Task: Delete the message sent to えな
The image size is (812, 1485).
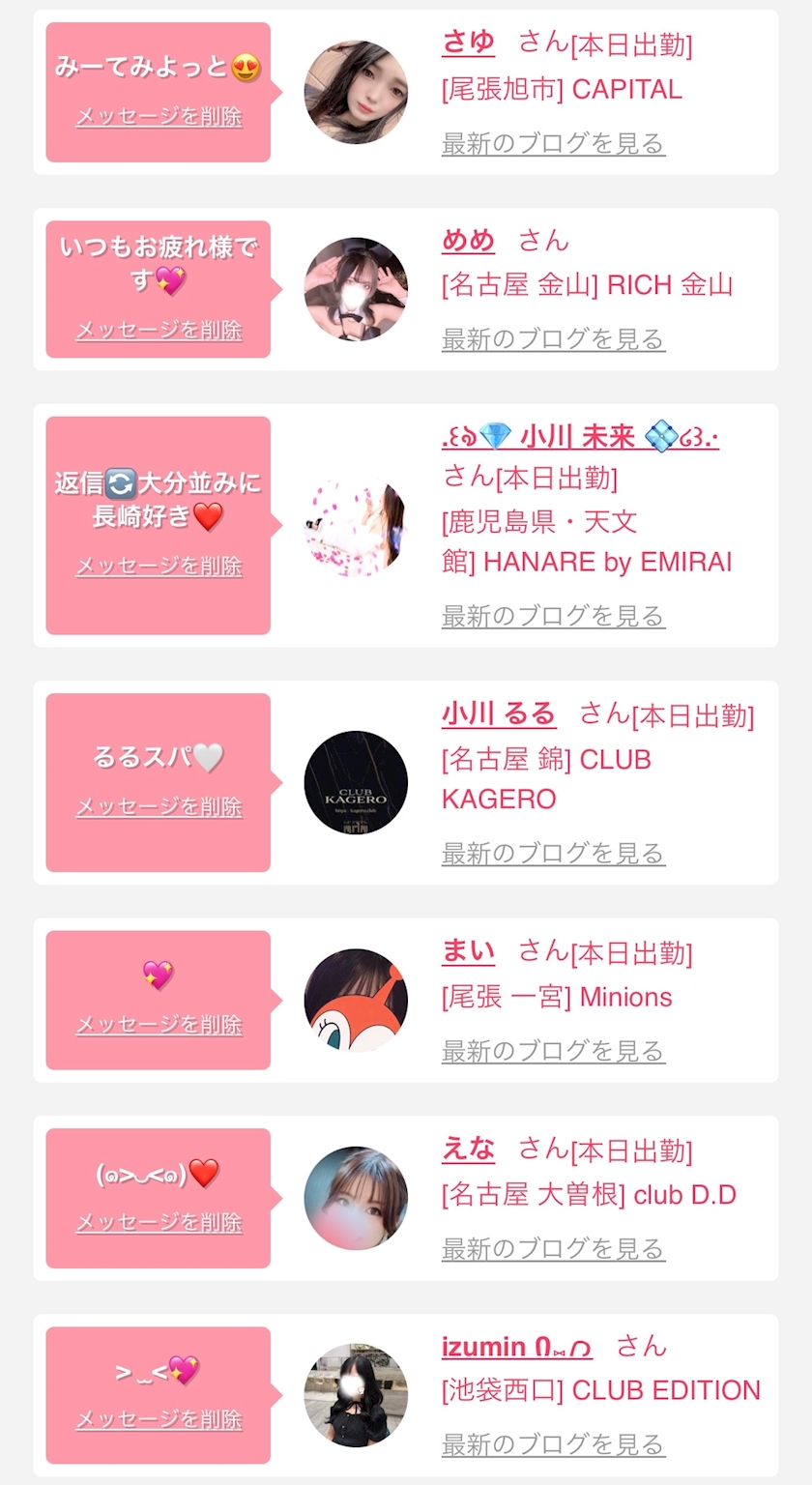Action: [x=159, y=1222]
